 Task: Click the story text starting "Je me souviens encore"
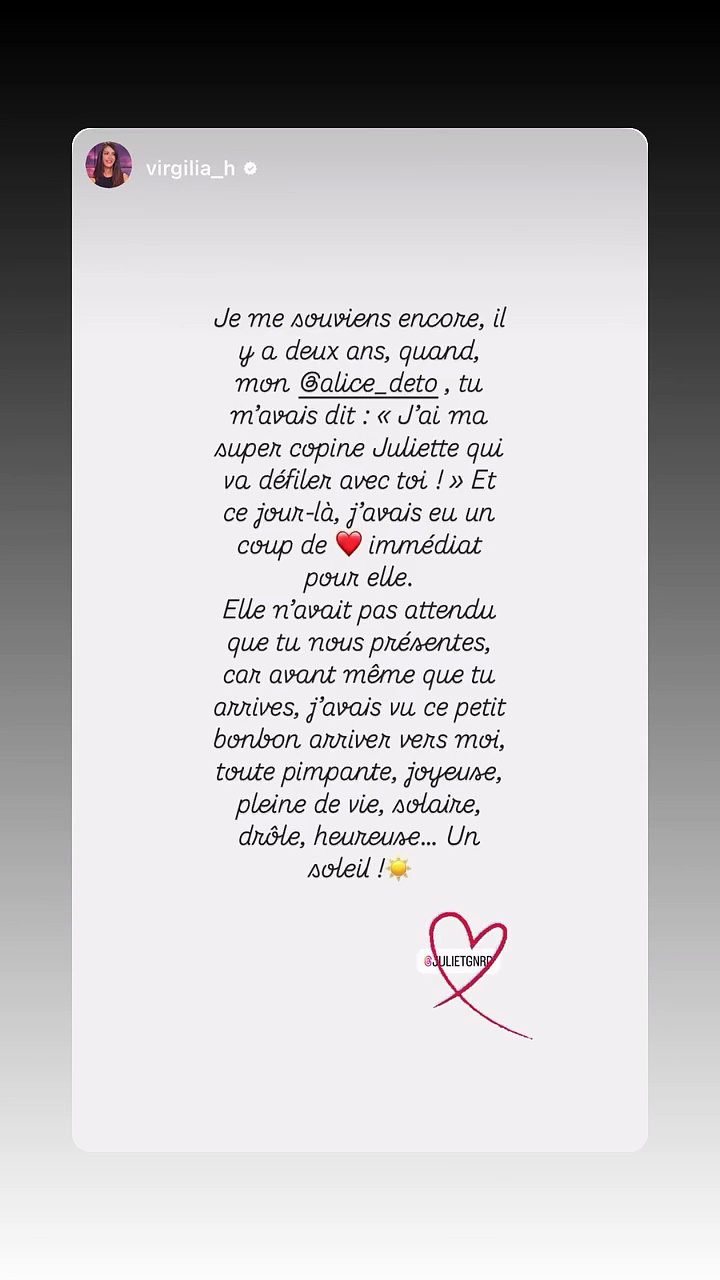coord(360,318)
